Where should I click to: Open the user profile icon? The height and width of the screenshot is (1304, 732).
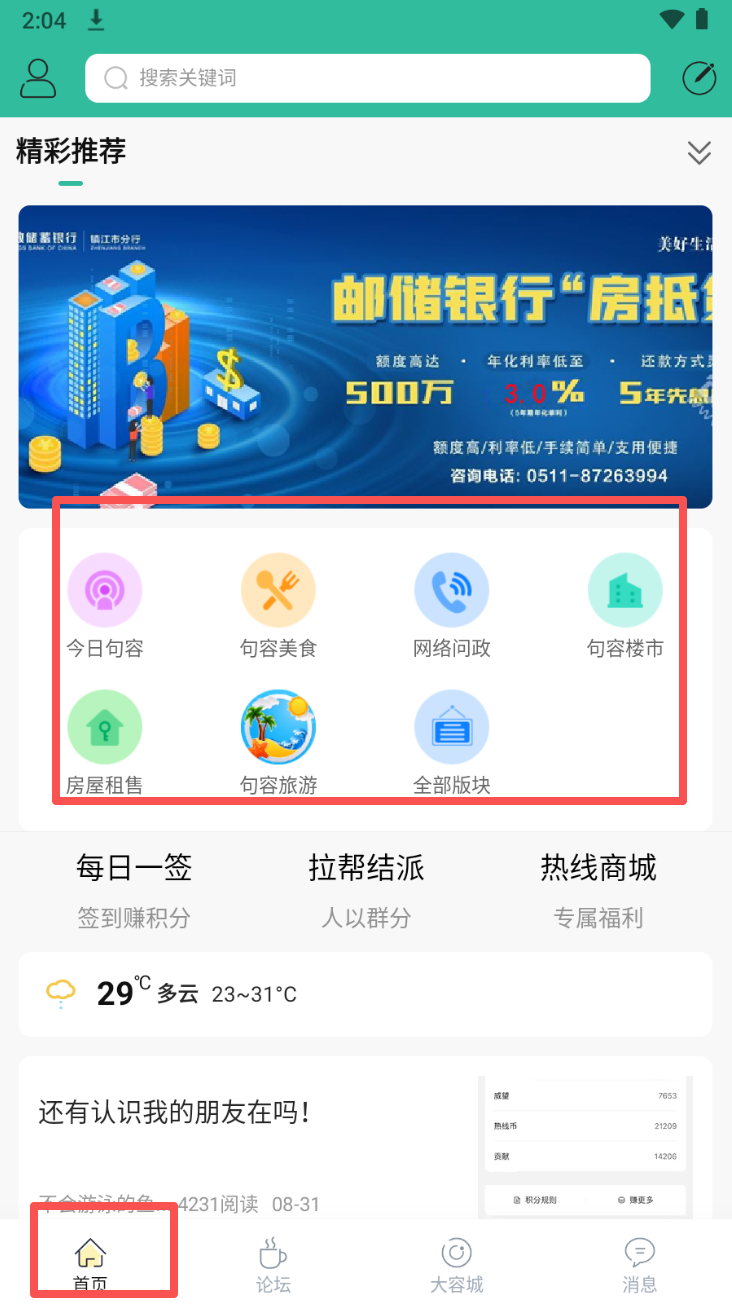(38, 78)
